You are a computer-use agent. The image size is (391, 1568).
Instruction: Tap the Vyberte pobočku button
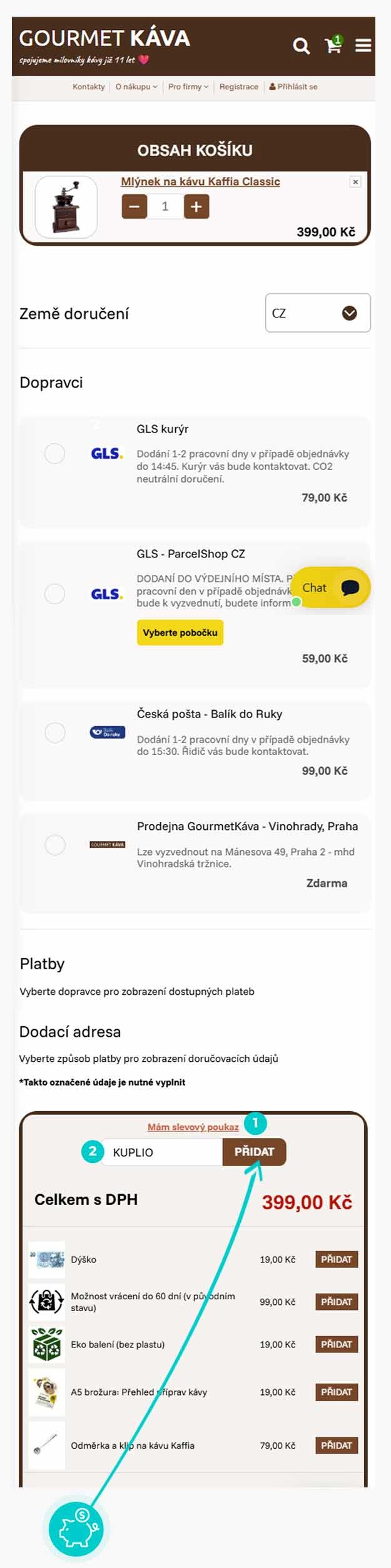180,632
